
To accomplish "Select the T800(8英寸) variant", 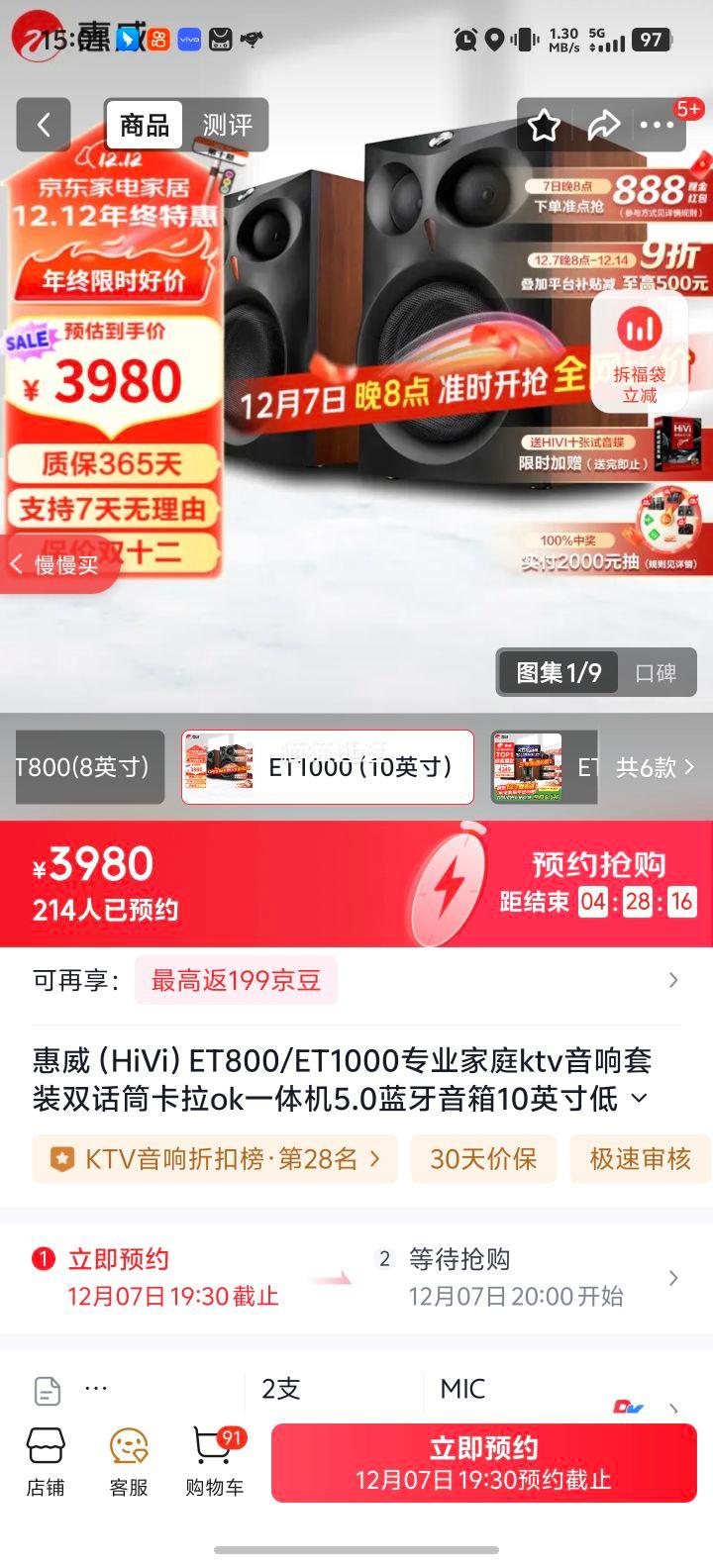I will pyautogui.click(x=84, y=767).
